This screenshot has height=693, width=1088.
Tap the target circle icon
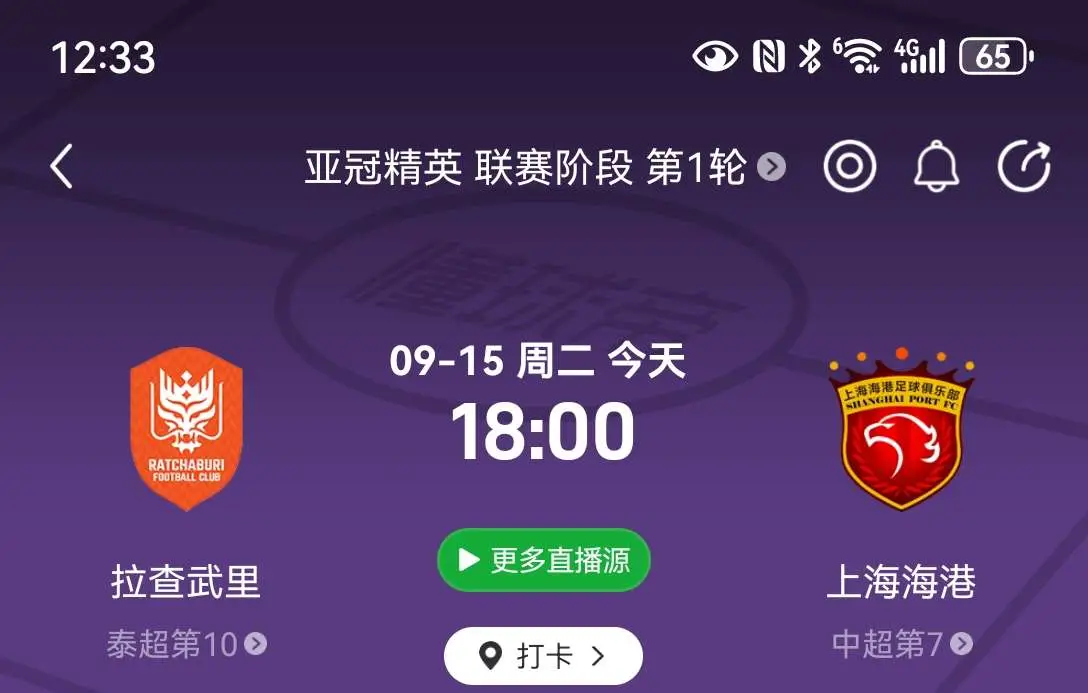click(850, 166)
